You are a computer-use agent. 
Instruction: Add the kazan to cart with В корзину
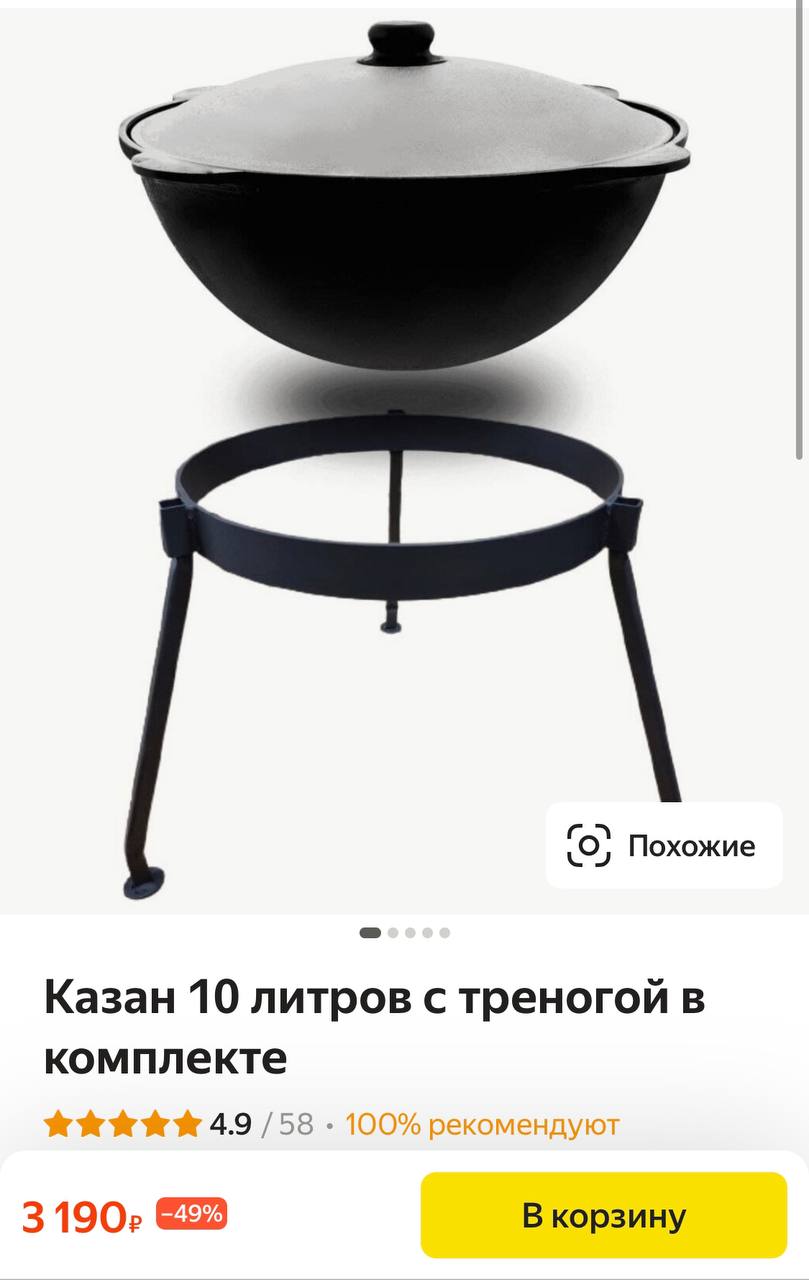[603, 1215]
